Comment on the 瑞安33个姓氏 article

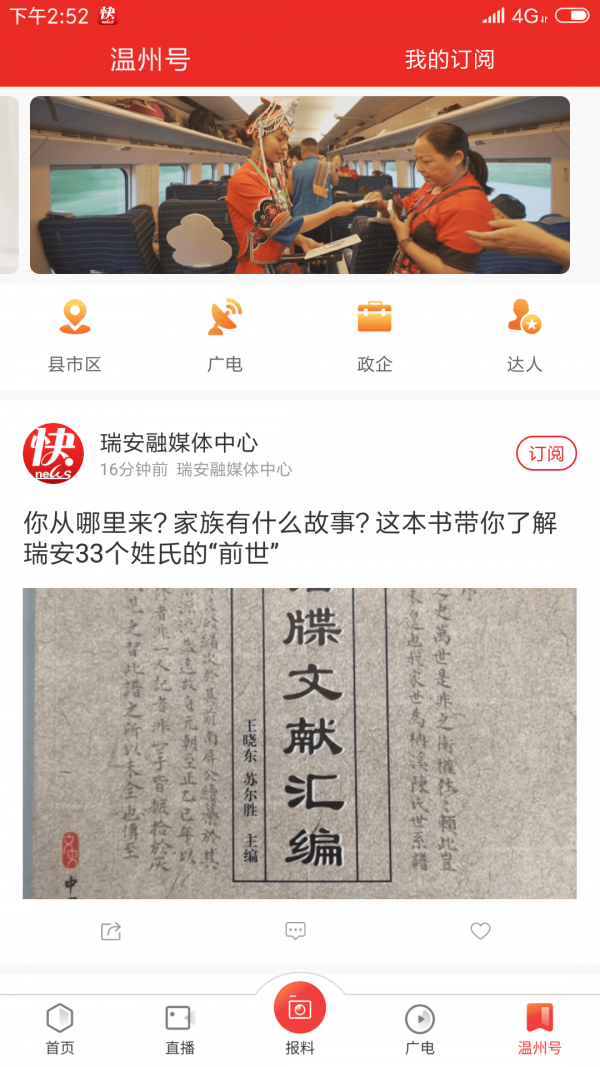(295, 931)
